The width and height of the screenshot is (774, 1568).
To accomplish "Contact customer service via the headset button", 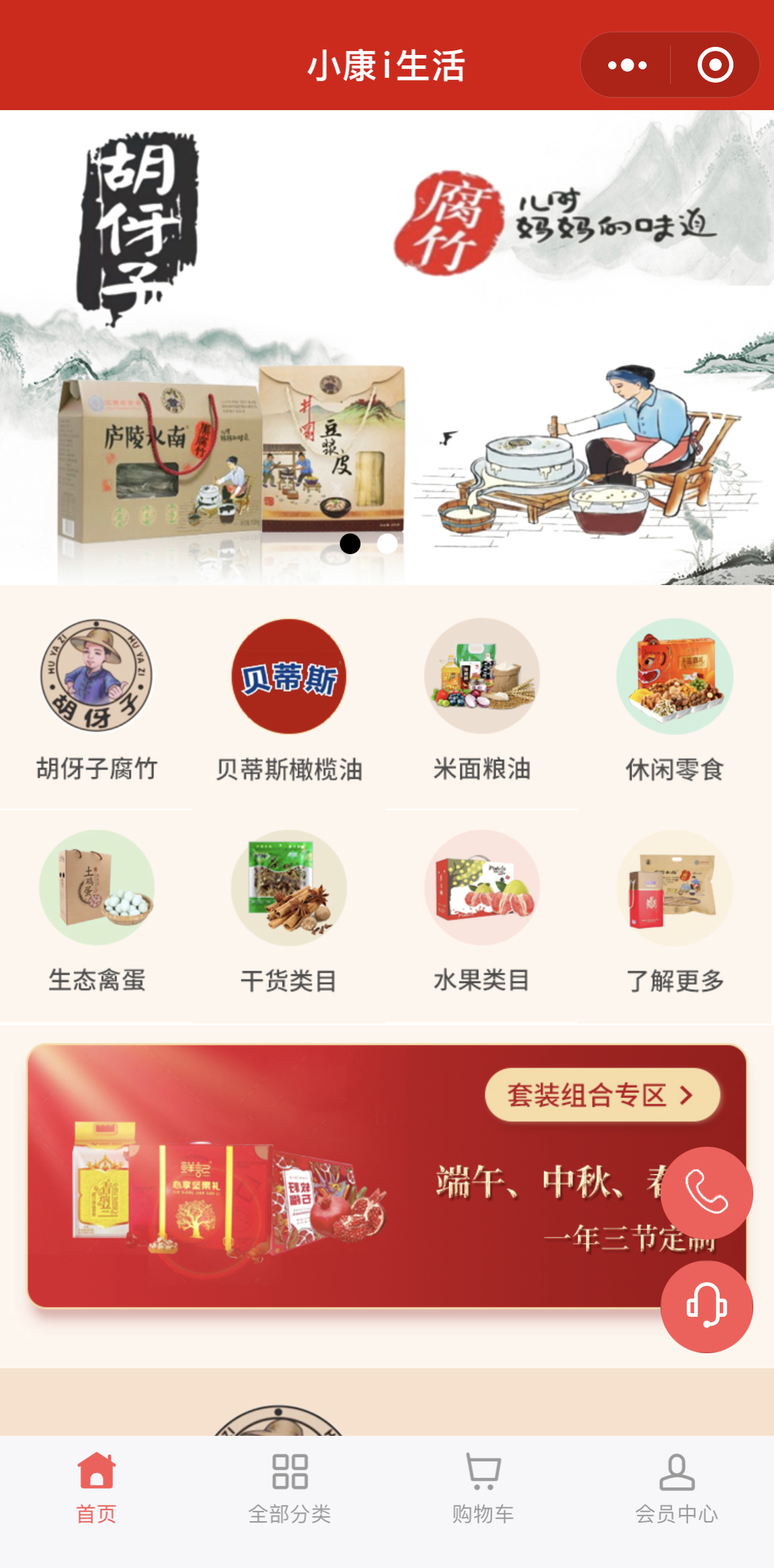I will point(707,1306).
